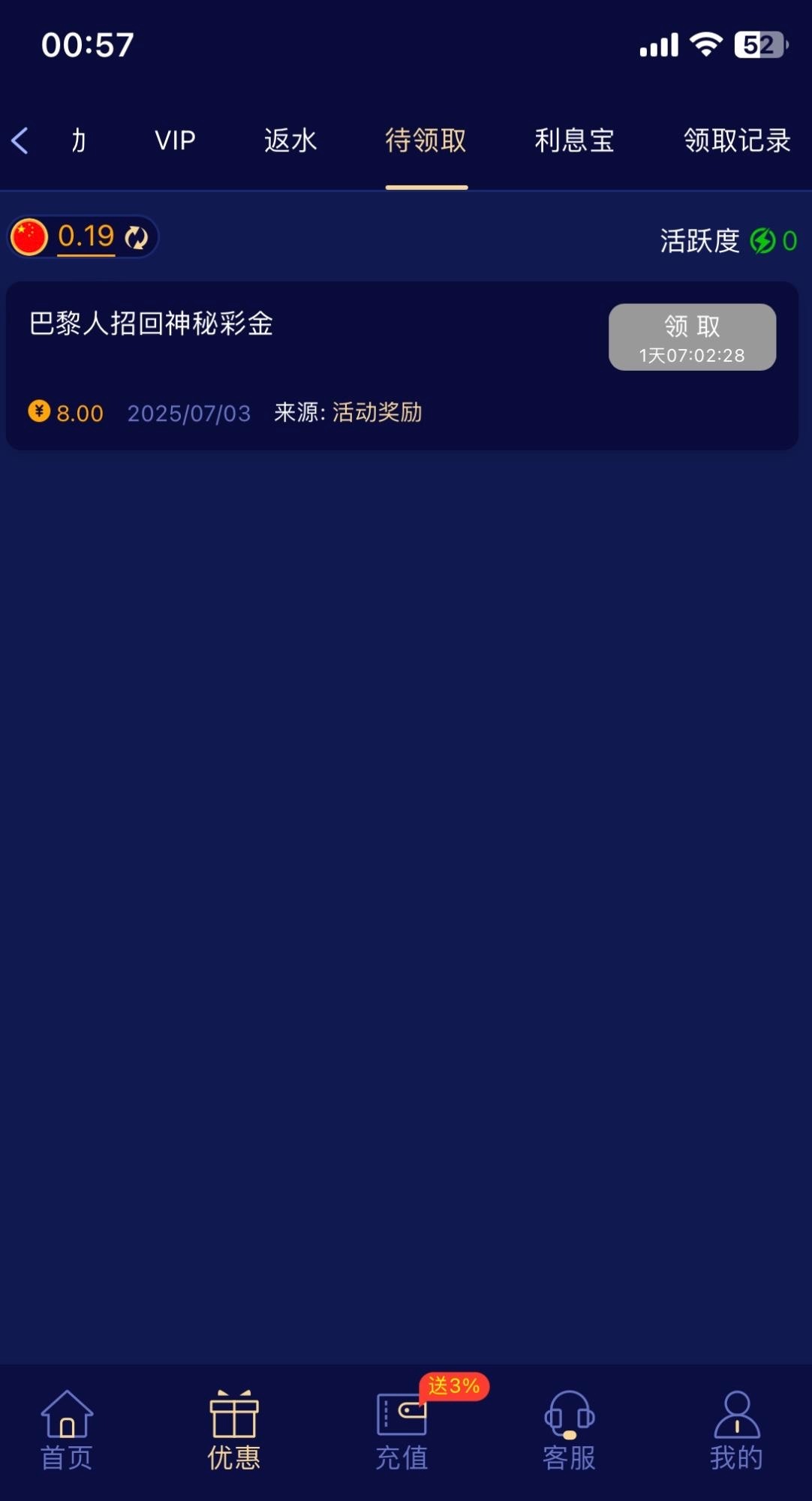Go to 首页 in bottom navigation
Screen dimensions: 812x1501
(67, 1430)
